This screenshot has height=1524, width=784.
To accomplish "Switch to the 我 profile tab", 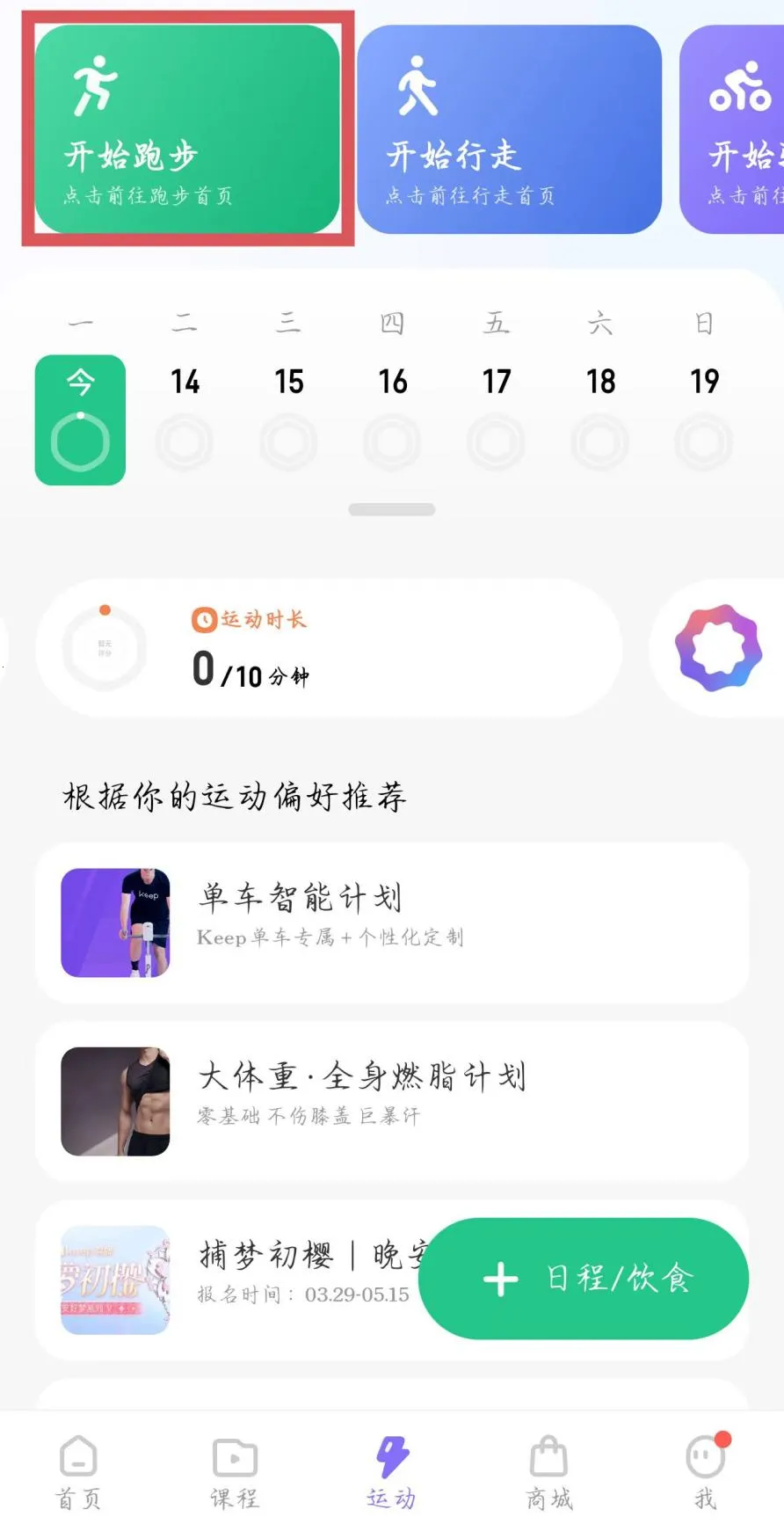I will (705, 1472).
